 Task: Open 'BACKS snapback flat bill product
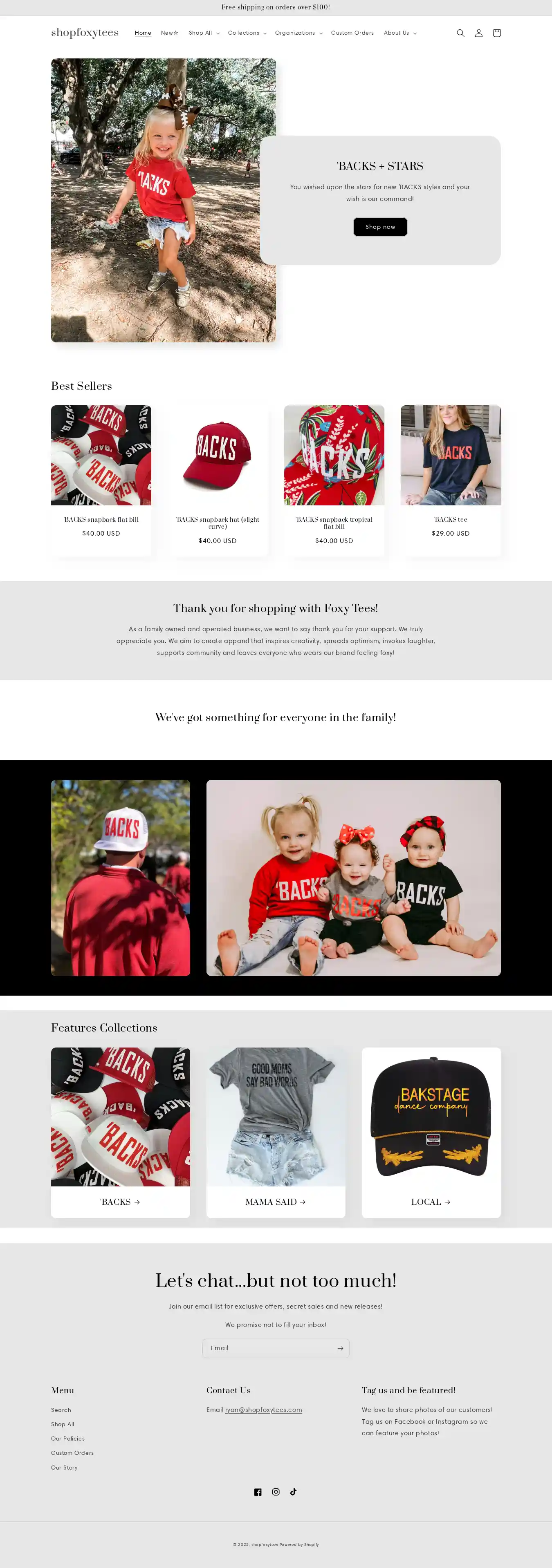tap(101, 519)
